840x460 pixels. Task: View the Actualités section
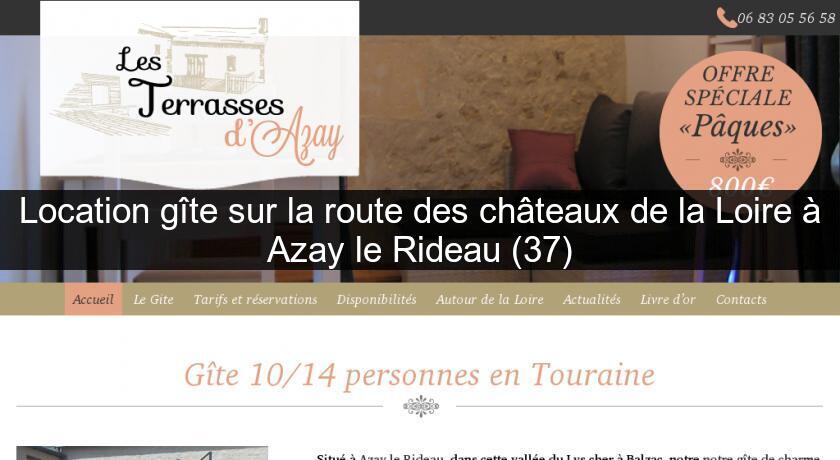coord(591,299)
